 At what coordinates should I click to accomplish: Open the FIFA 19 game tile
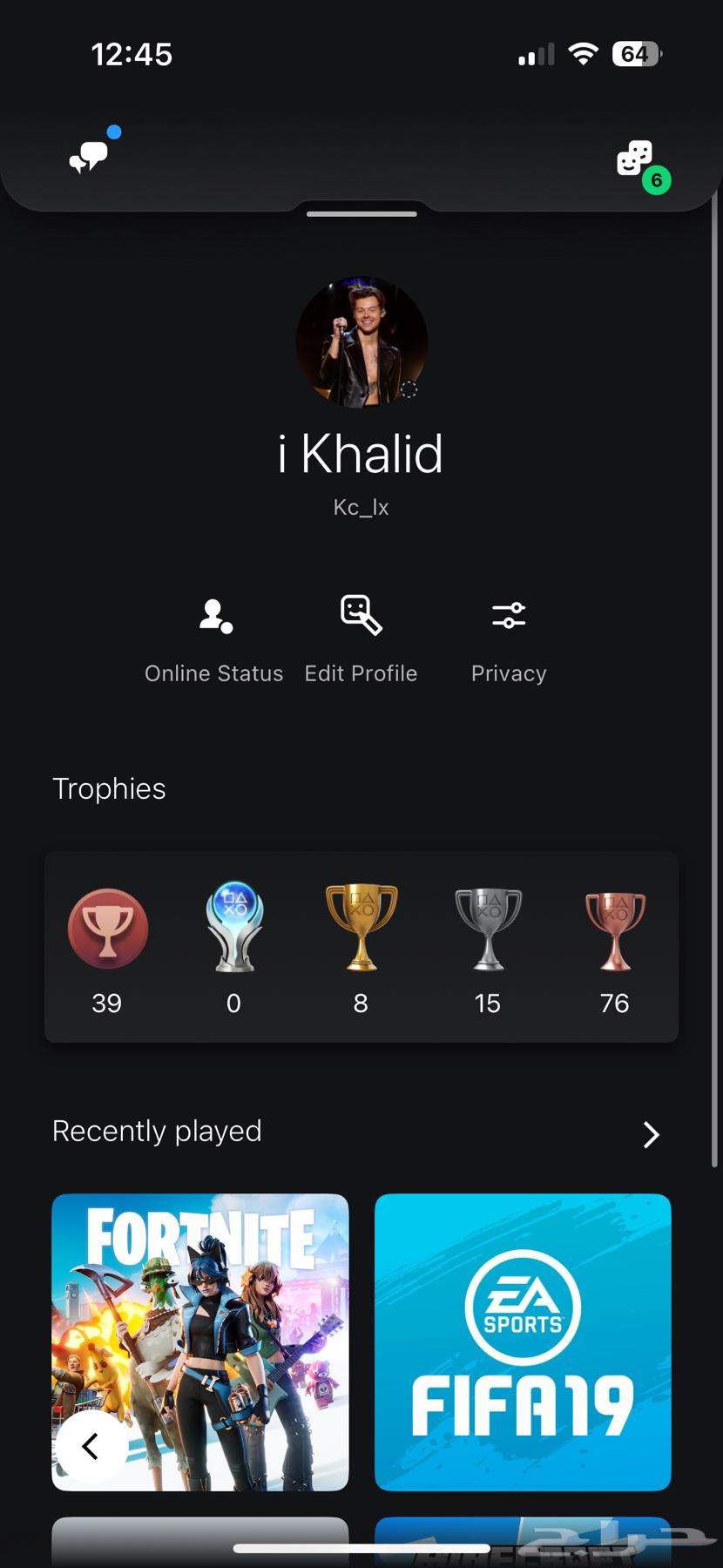[x=523, y=1342]
